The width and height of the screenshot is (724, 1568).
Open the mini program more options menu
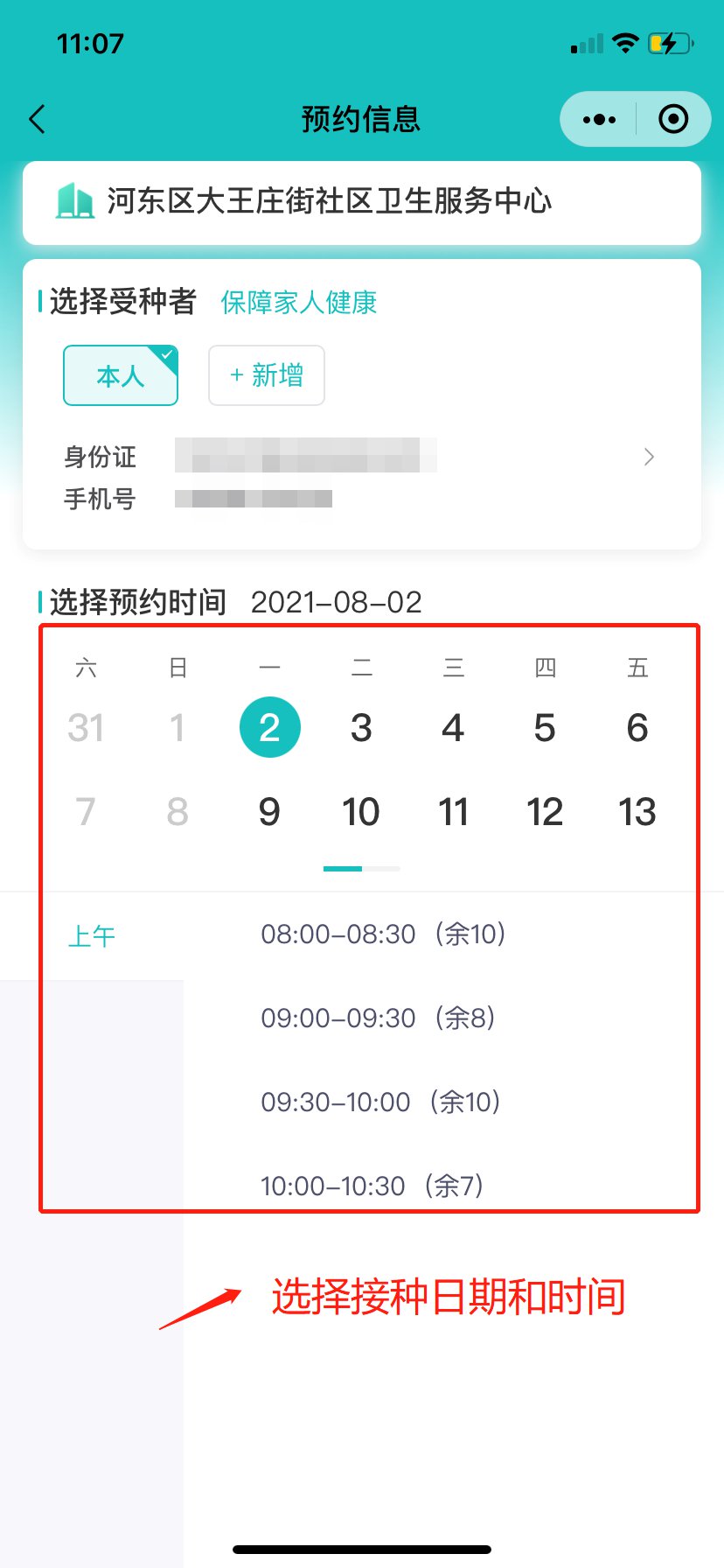(599, 119)
